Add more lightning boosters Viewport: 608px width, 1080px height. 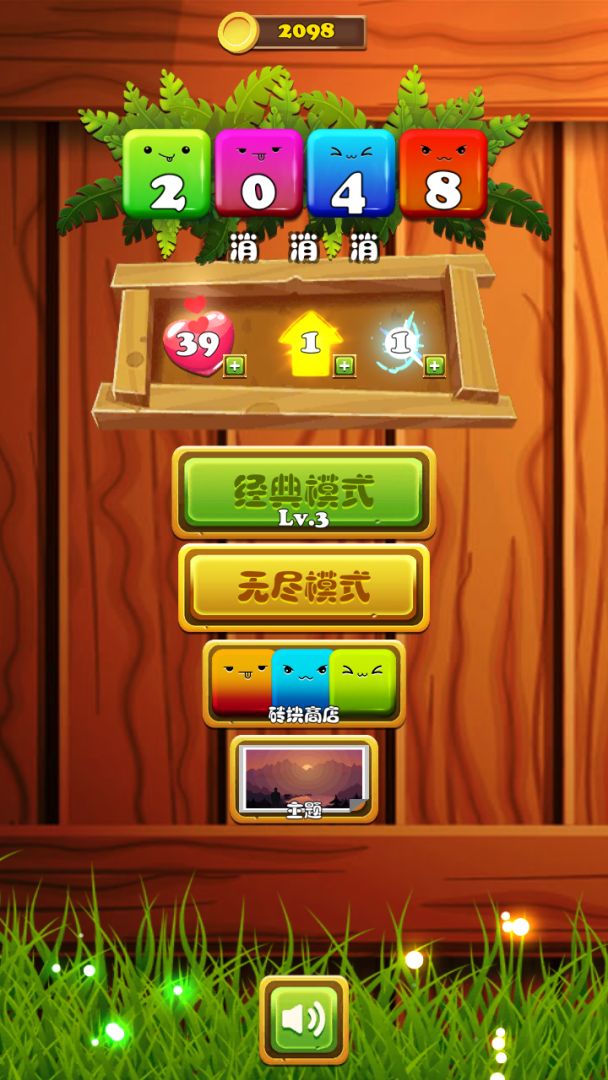point(434,366)
